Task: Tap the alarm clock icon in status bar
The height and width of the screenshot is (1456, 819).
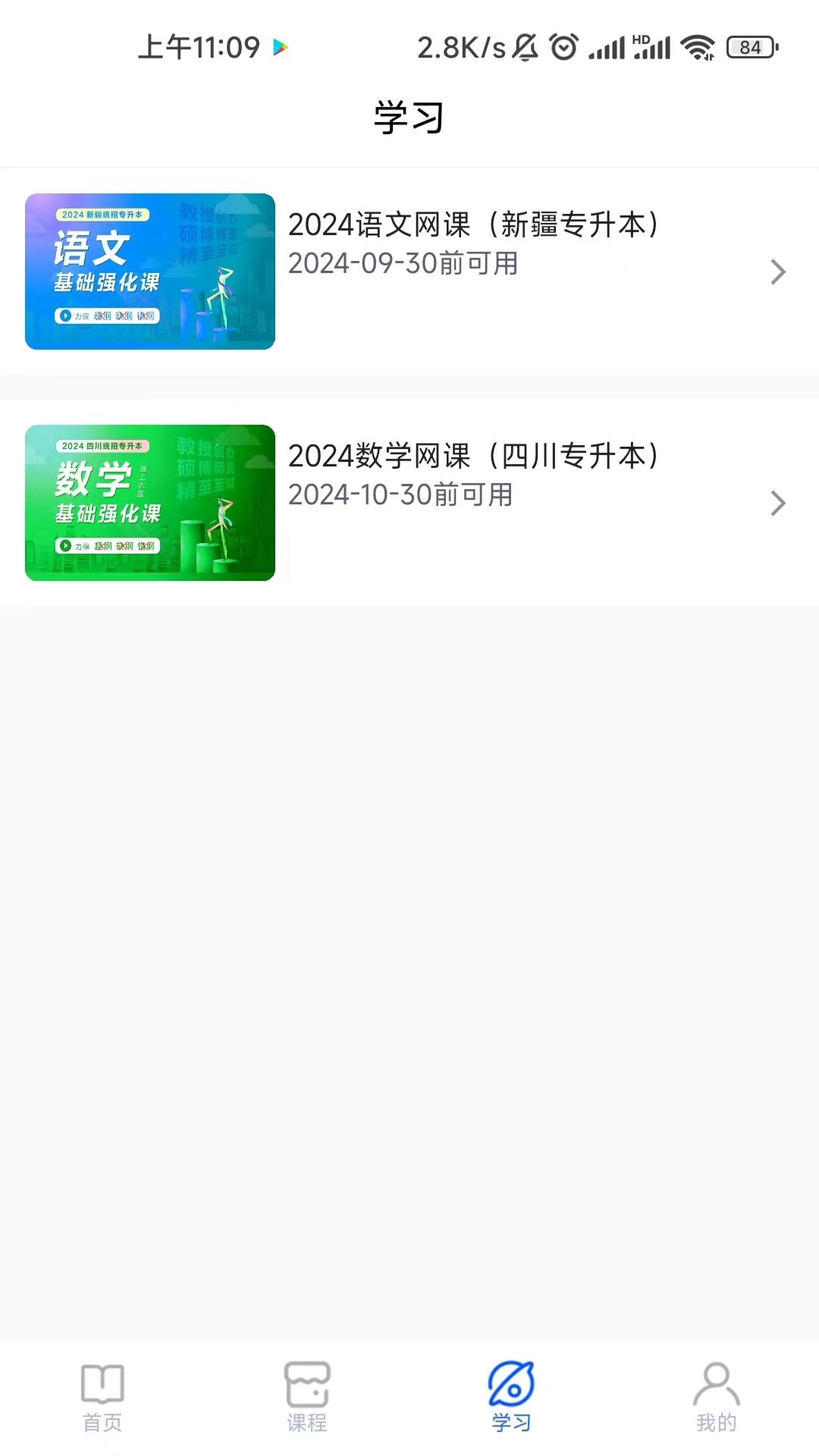Action: pos(563,47)
